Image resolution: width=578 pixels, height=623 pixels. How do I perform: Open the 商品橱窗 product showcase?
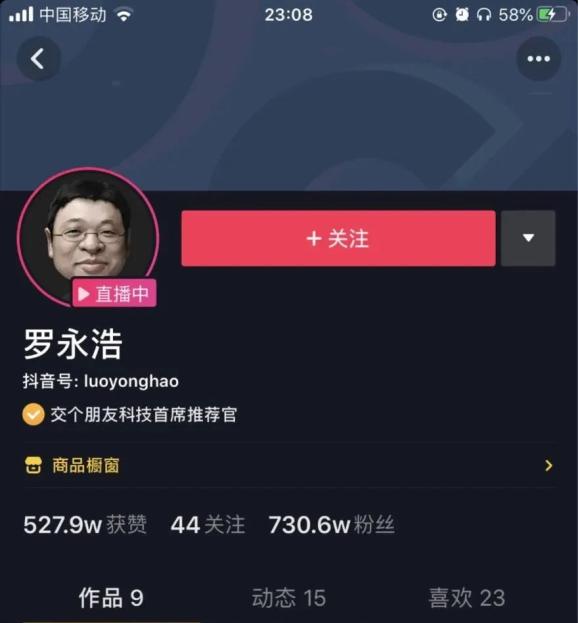click(x=289, y=465)
